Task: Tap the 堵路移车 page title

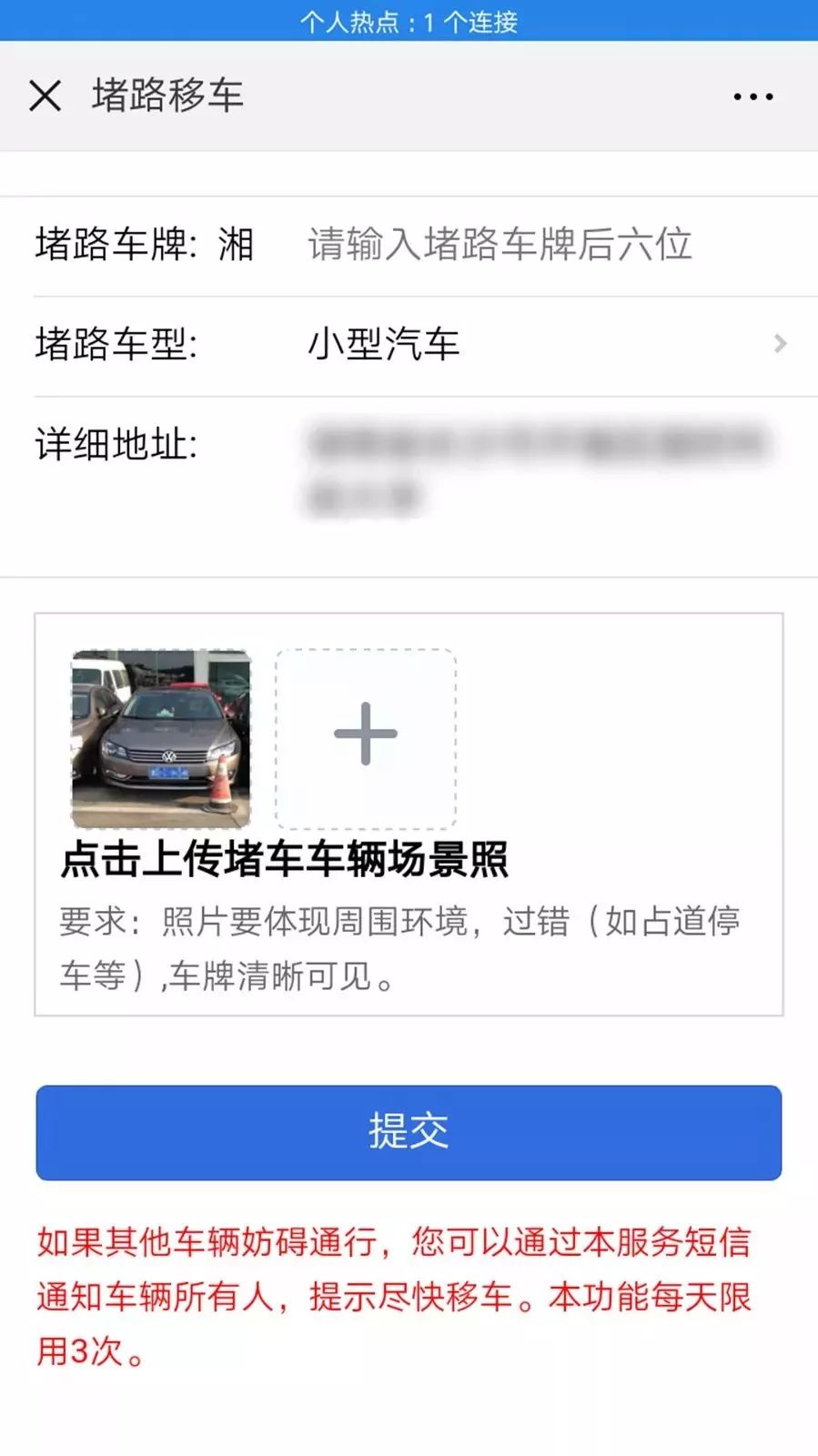Action: coord(167,94)
